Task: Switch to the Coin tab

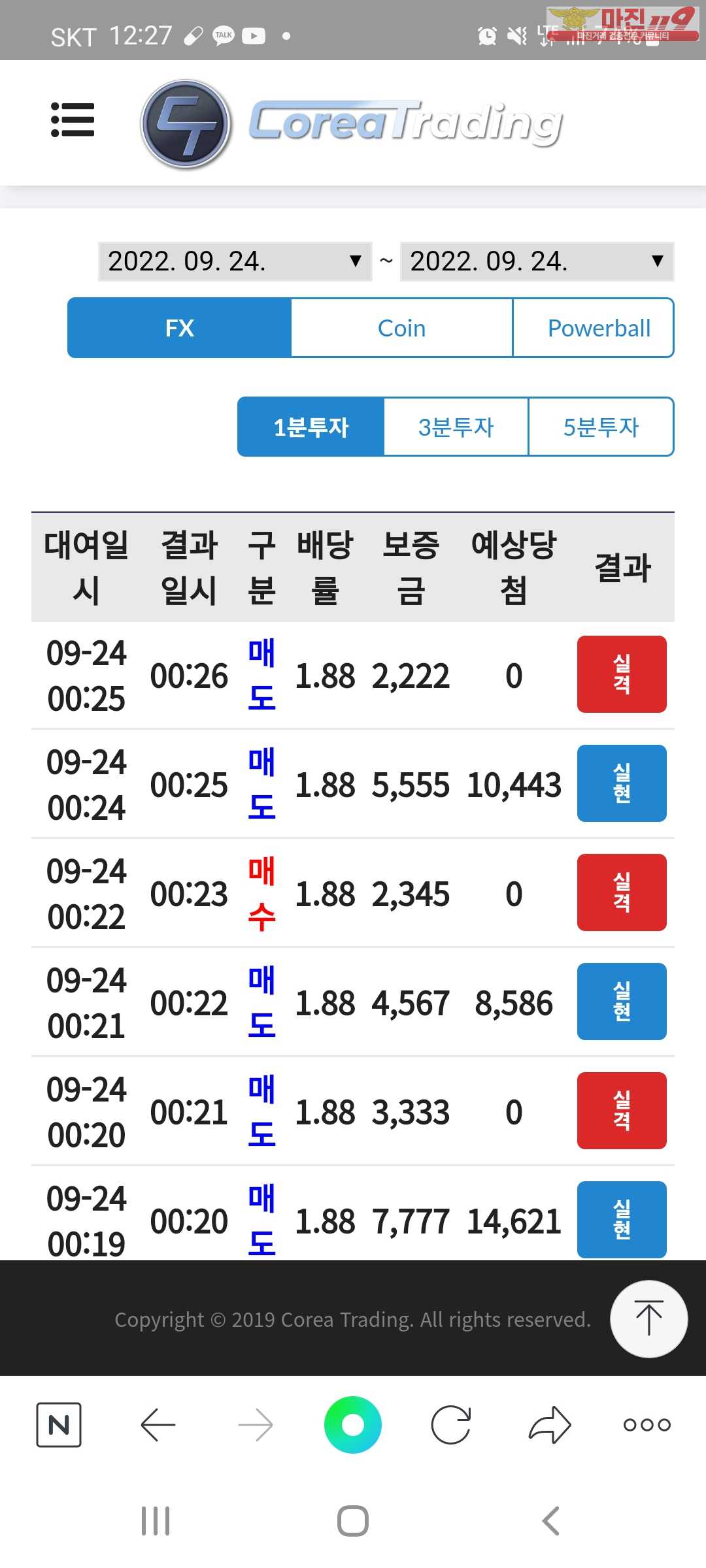Action: (x=401, y=328)
